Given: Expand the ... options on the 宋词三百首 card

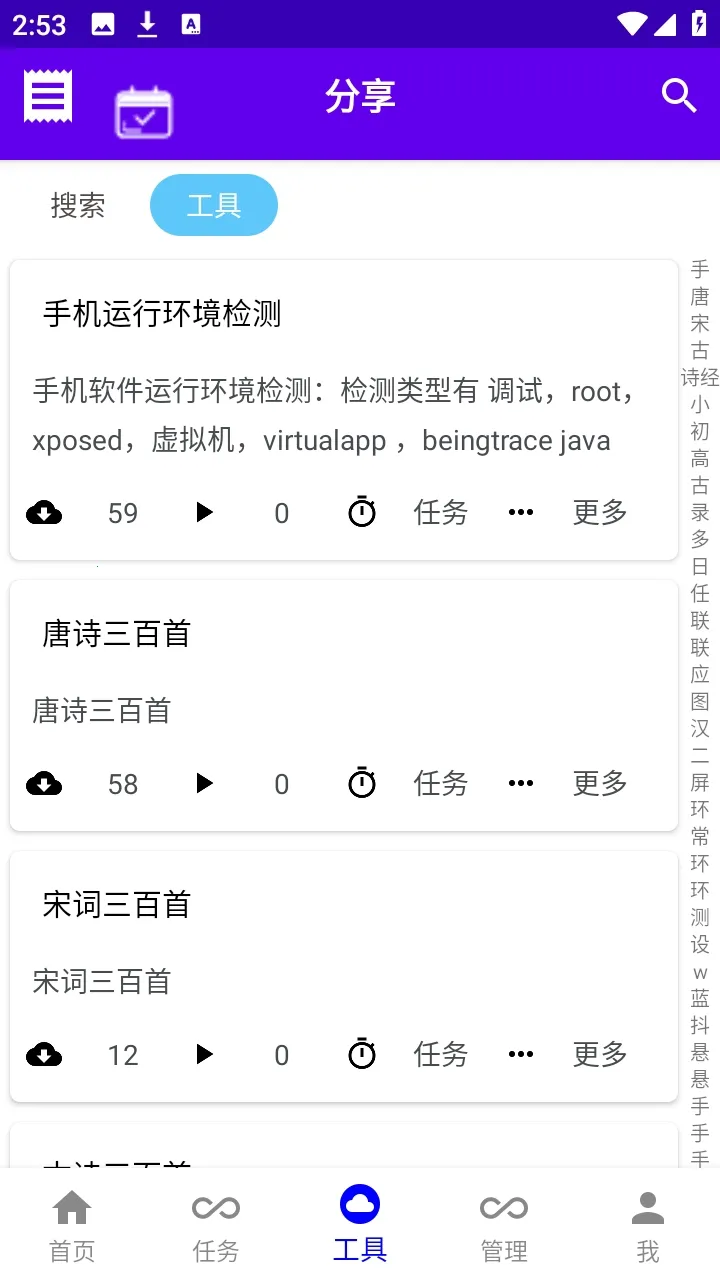Looking at the screenshot, I should pos(519,1054).
